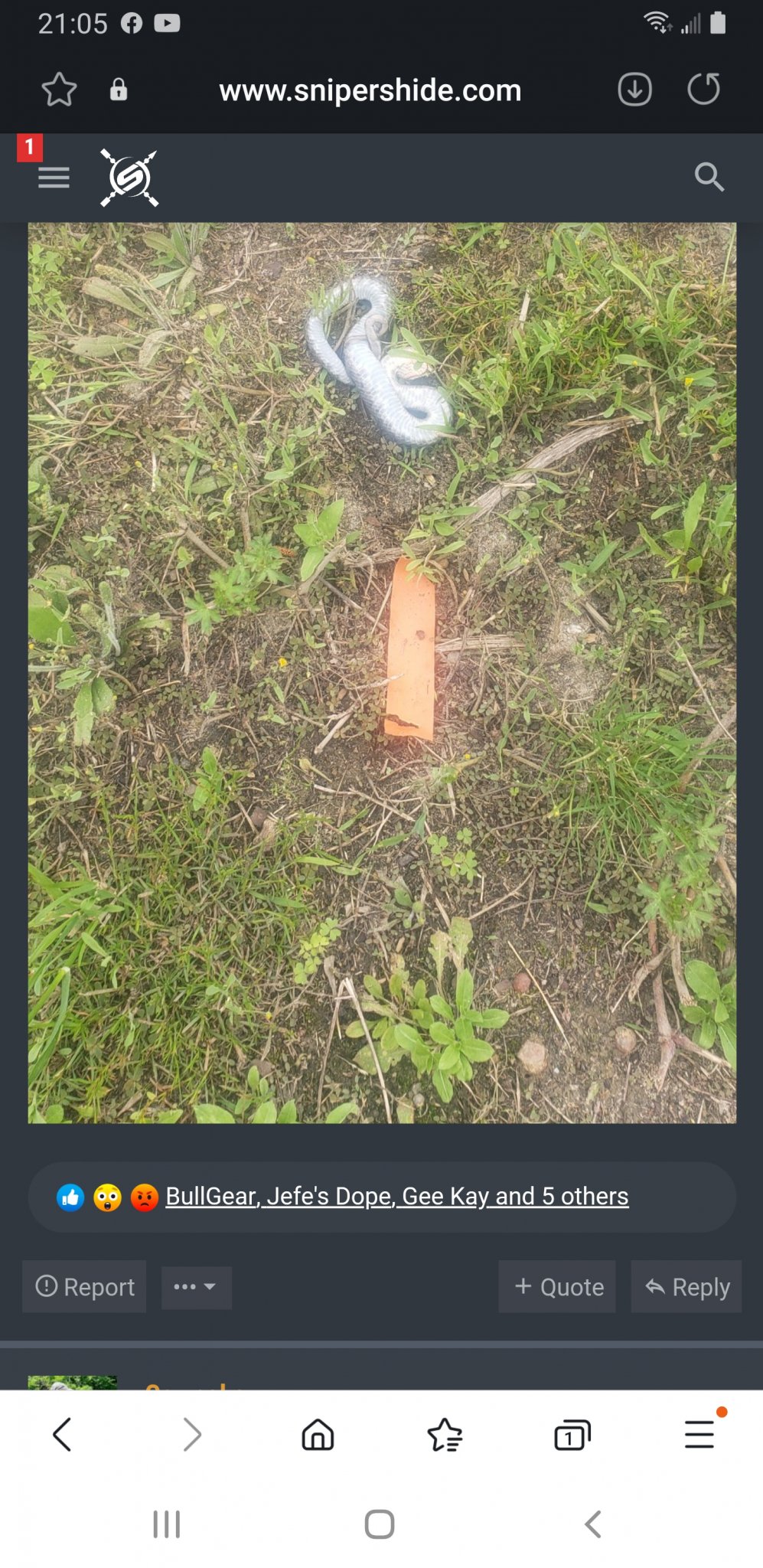The width and height of the screenshot is (763, 1568).
Task: Open the snake photo attachment
Action: tap(382, 672)
